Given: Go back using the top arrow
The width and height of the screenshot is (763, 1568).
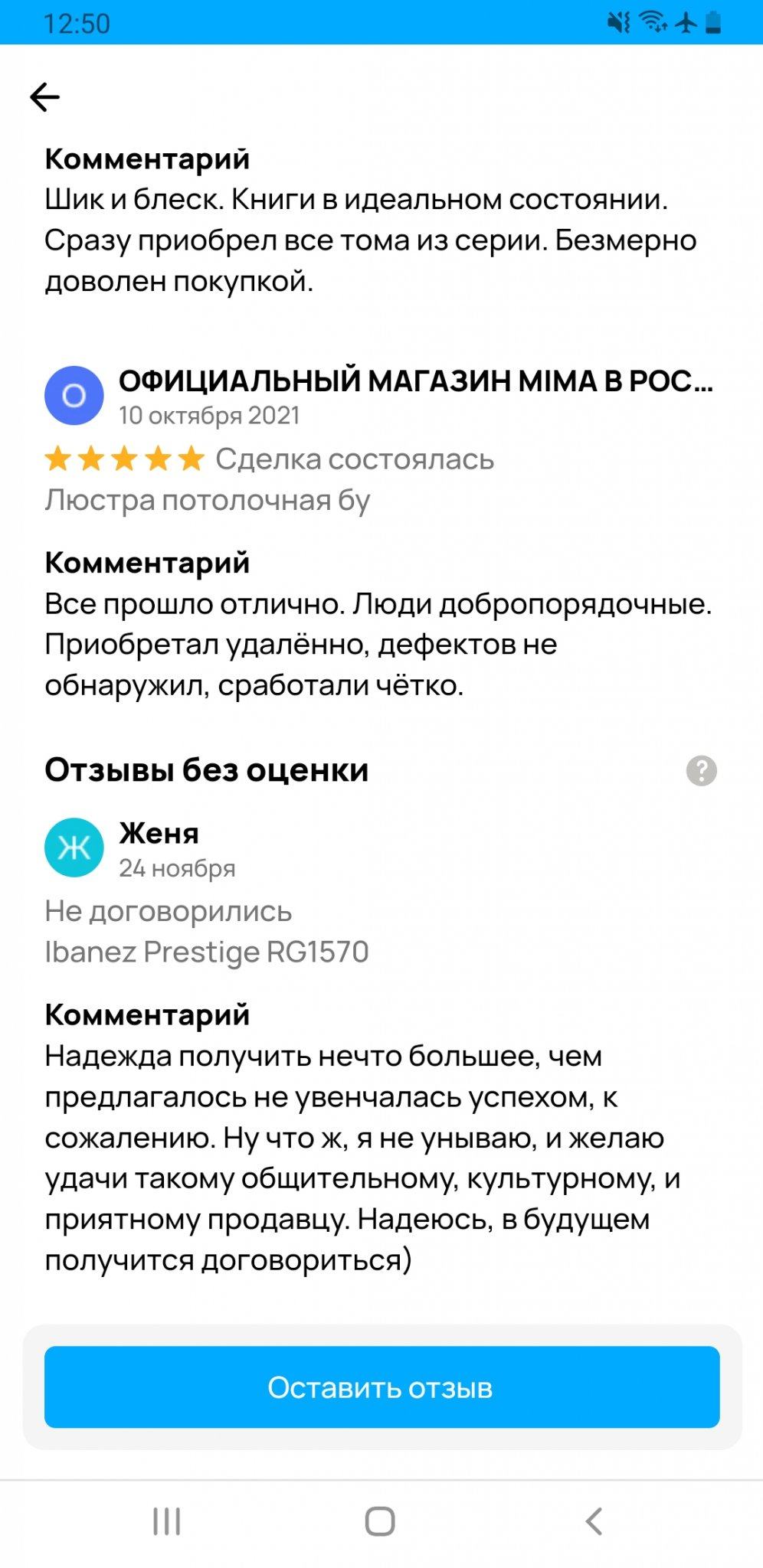Looking at the screenshot, I should [44, 97].
